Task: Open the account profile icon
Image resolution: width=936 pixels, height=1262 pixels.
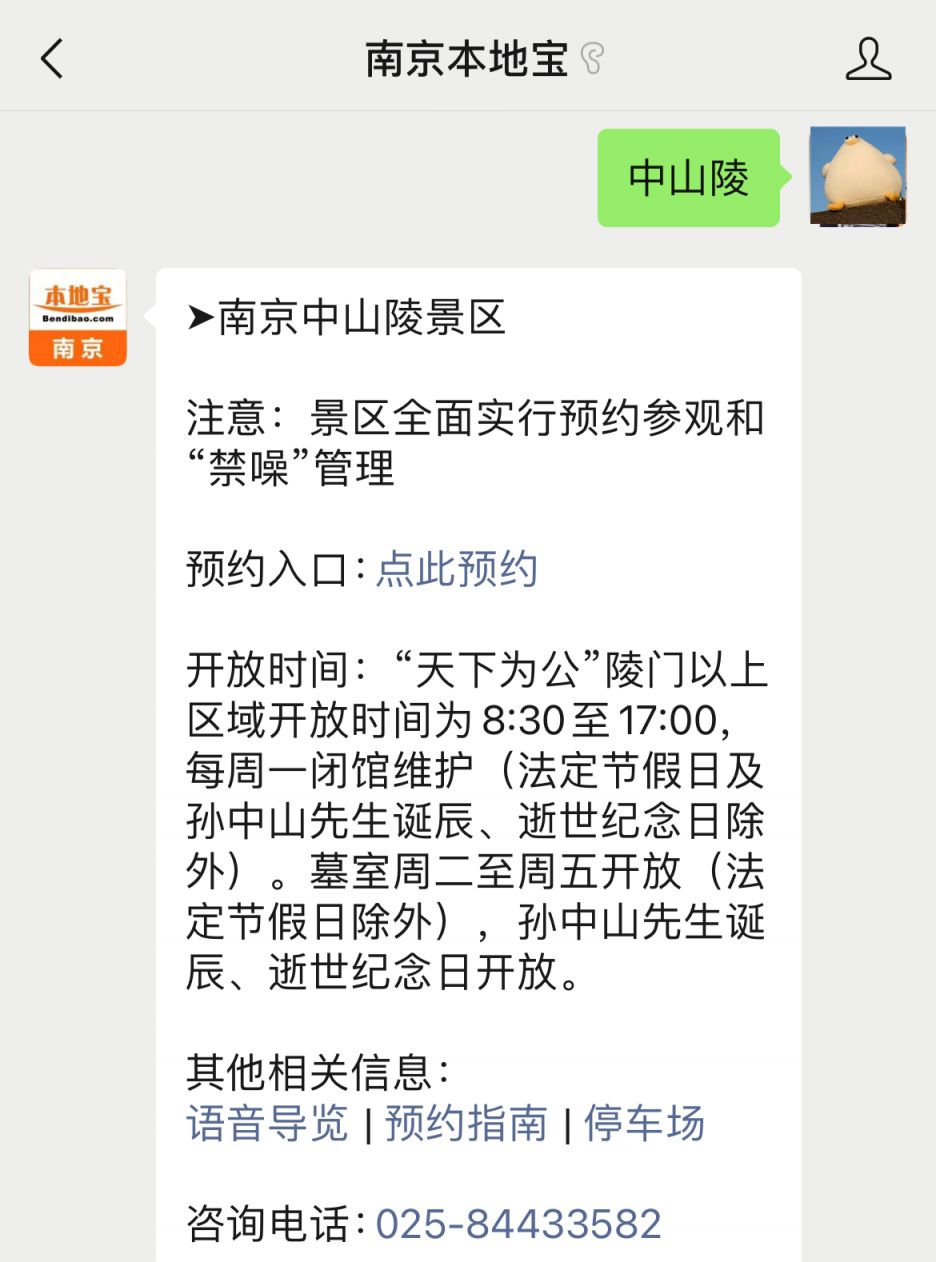Action: pos(867,59)
